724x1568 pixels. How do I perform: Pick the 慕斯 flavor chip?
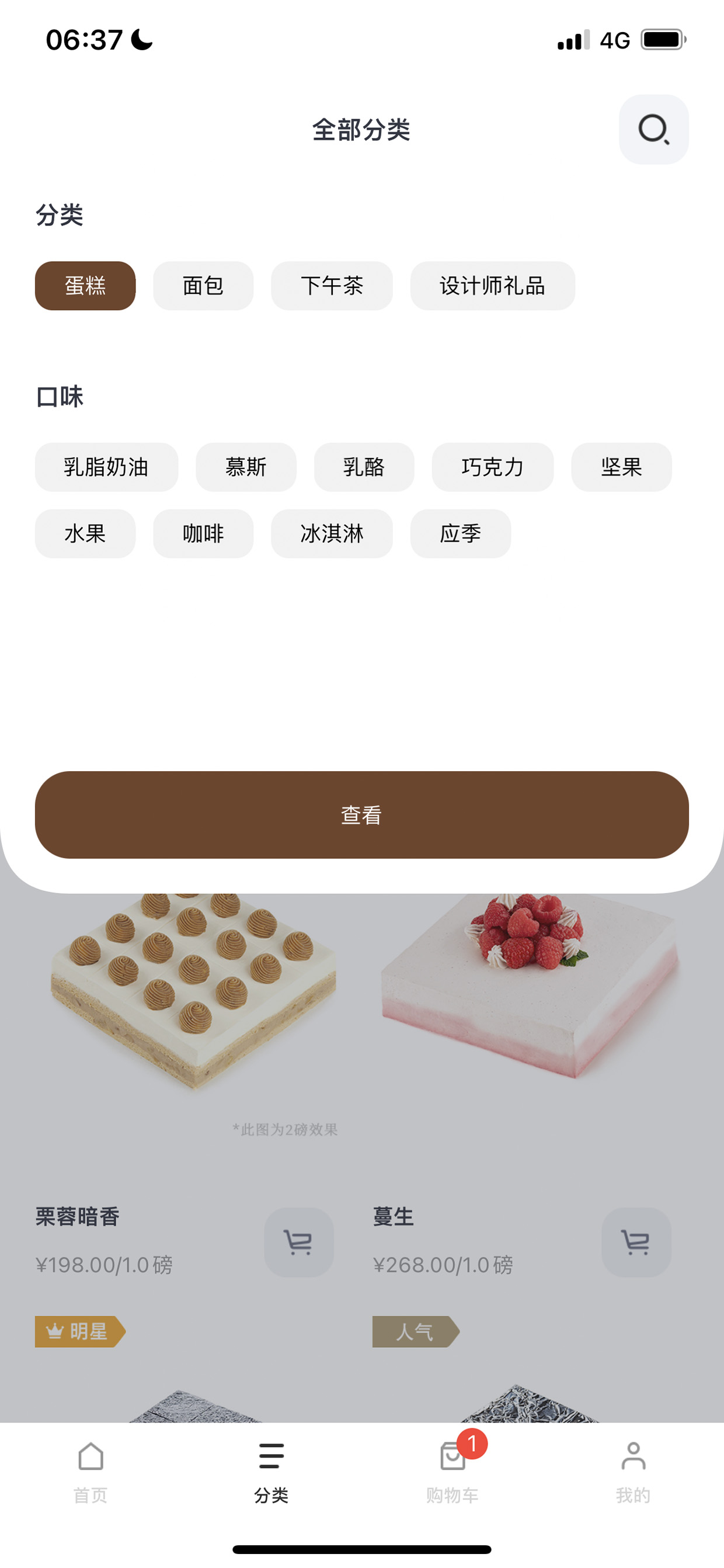246,467
